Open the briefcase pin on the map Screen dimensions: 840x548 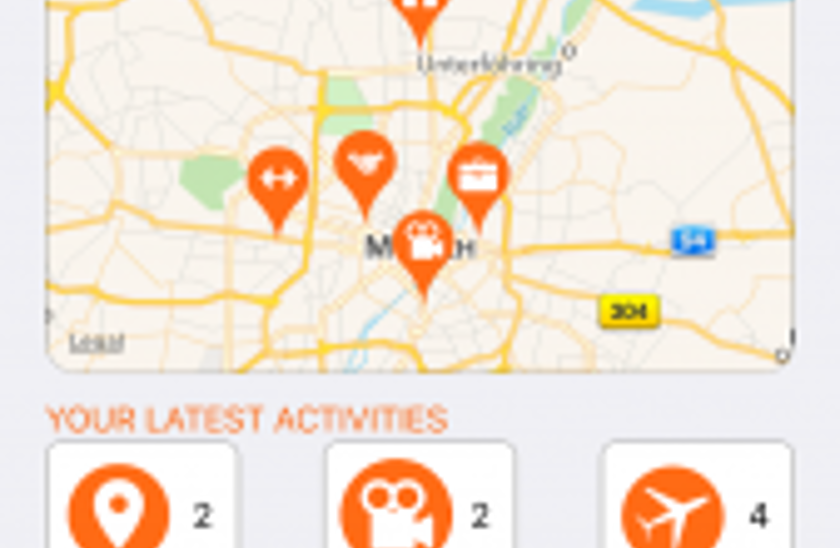click(478, 179)
